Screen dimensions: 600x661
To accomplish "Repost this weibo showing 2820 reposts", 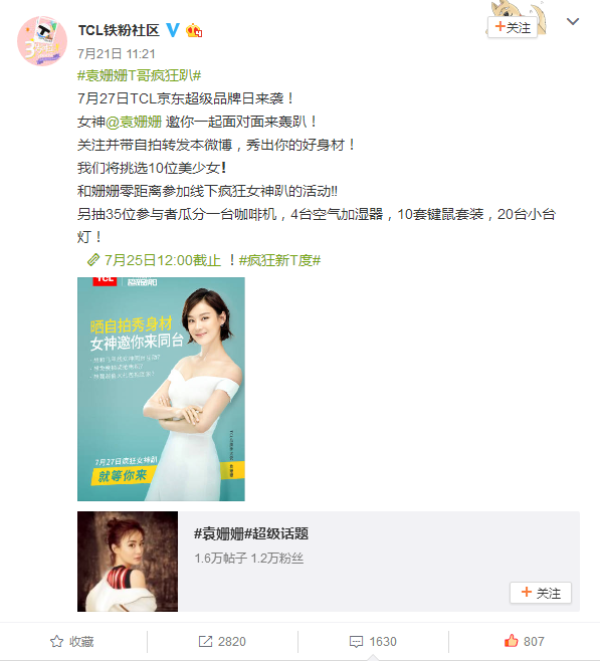I will 222,641.
